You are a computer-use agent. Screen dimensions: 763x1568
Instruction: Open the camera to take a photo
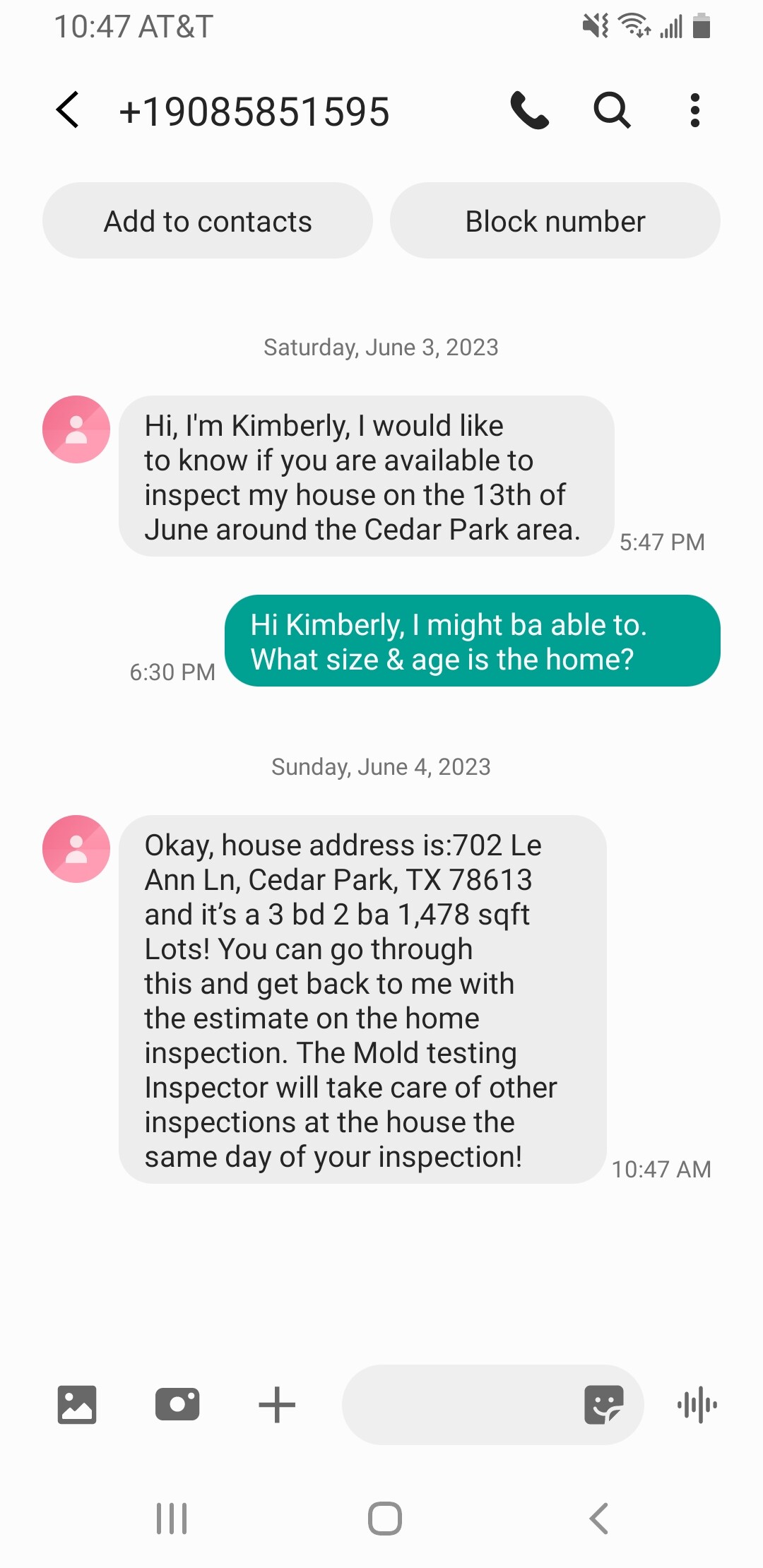[177, 1405]
